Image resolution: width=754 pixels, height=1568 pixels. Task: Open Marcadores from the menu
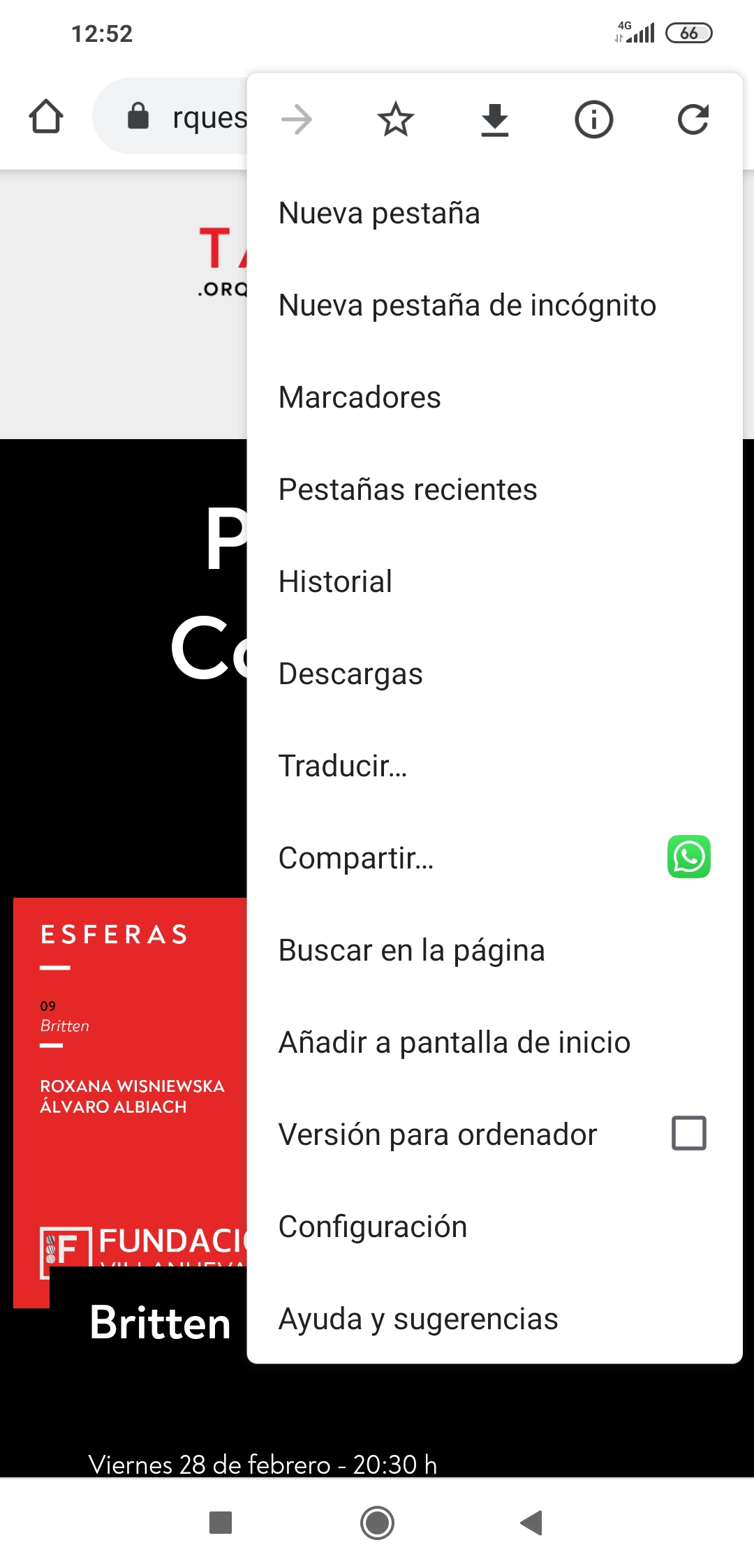coord(359,397)
